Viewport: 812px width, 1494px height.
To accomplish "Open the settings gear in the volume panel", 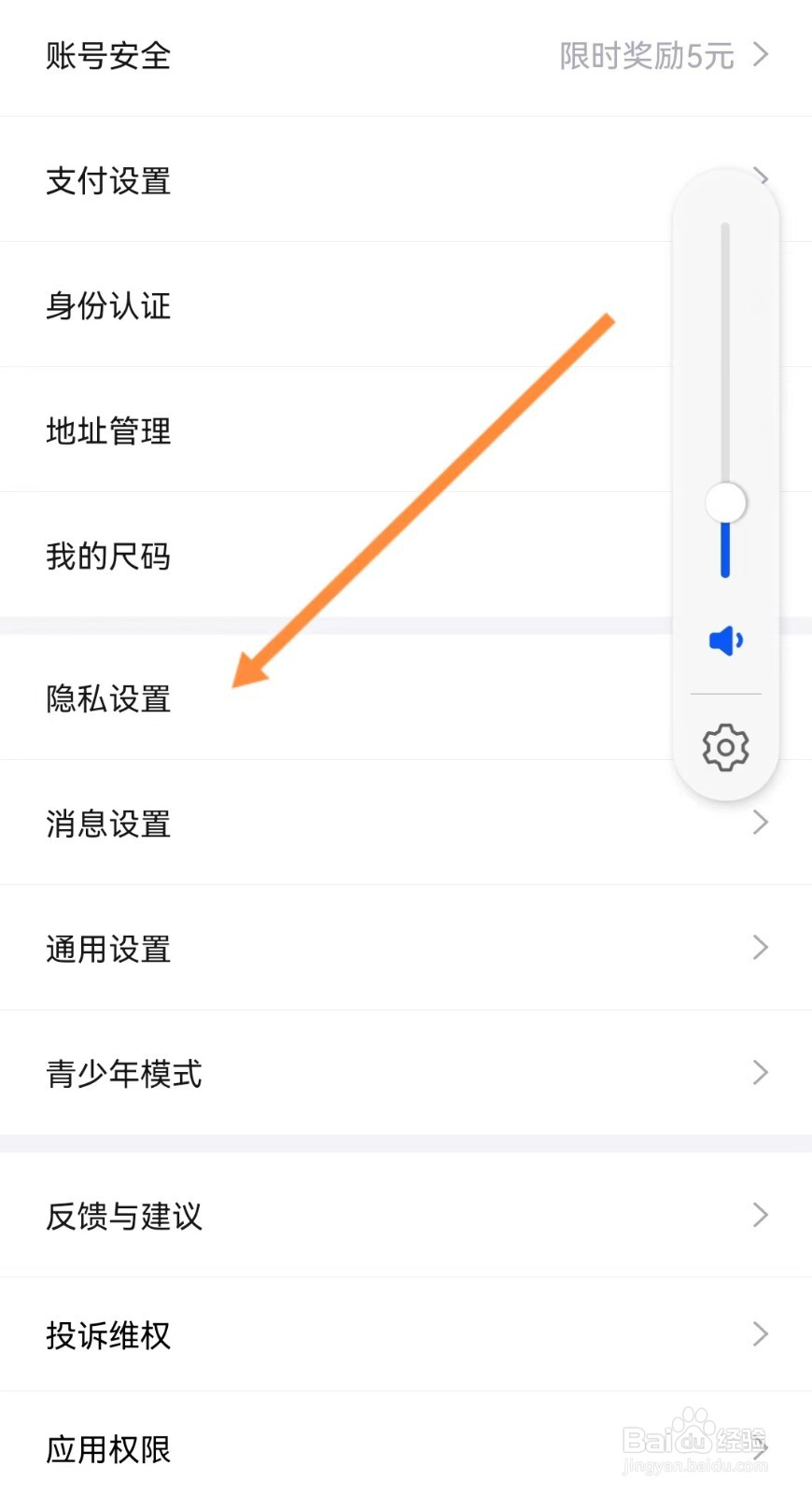I will coord(725,747).
